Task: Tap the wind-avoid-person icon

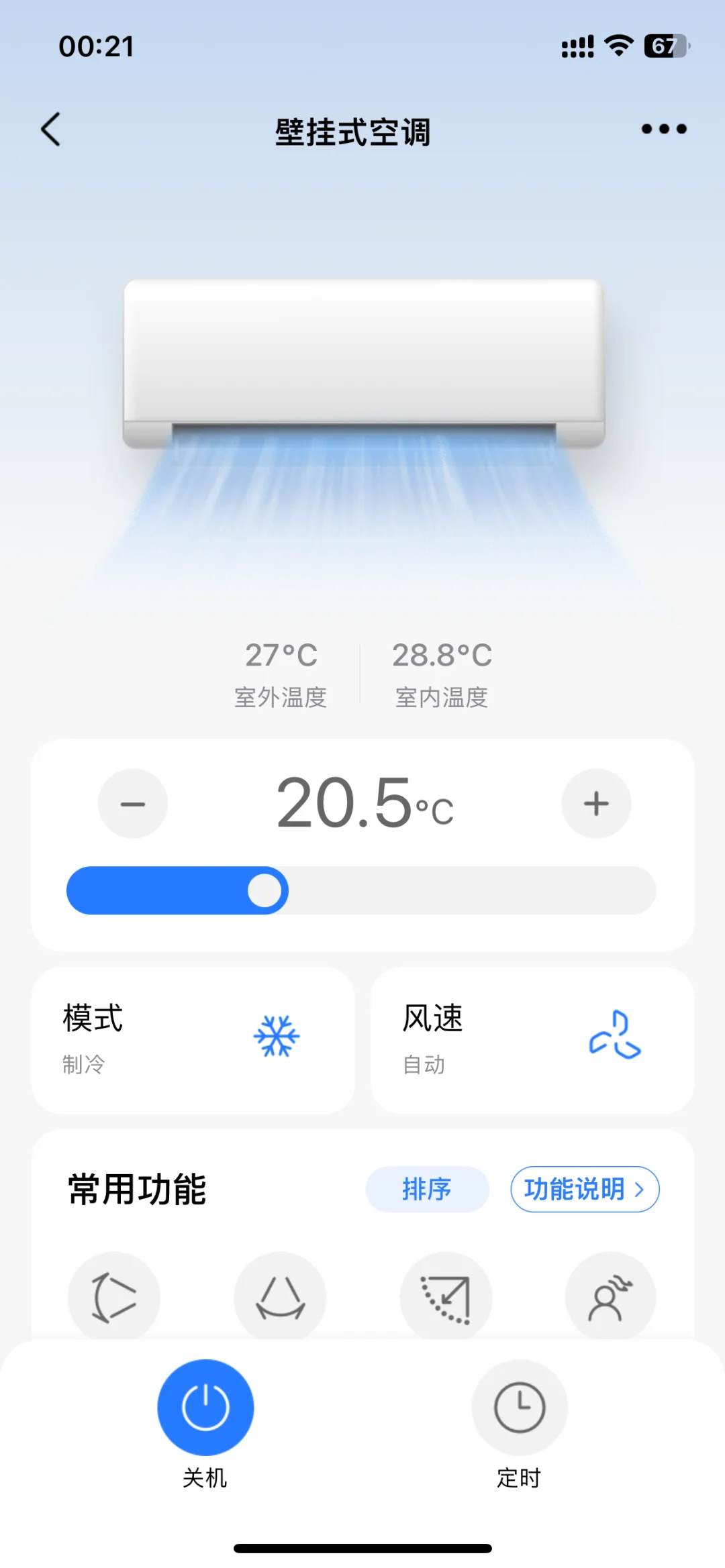Action: [x=610, y=1296]
